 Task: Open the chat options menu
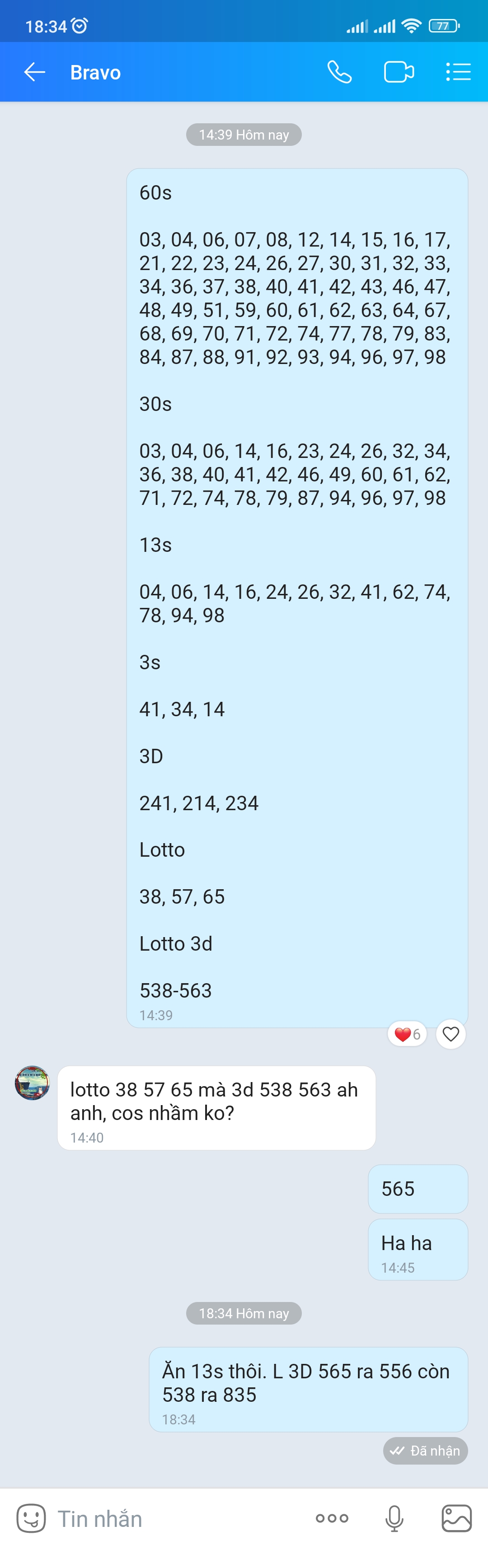pos(458,72)
